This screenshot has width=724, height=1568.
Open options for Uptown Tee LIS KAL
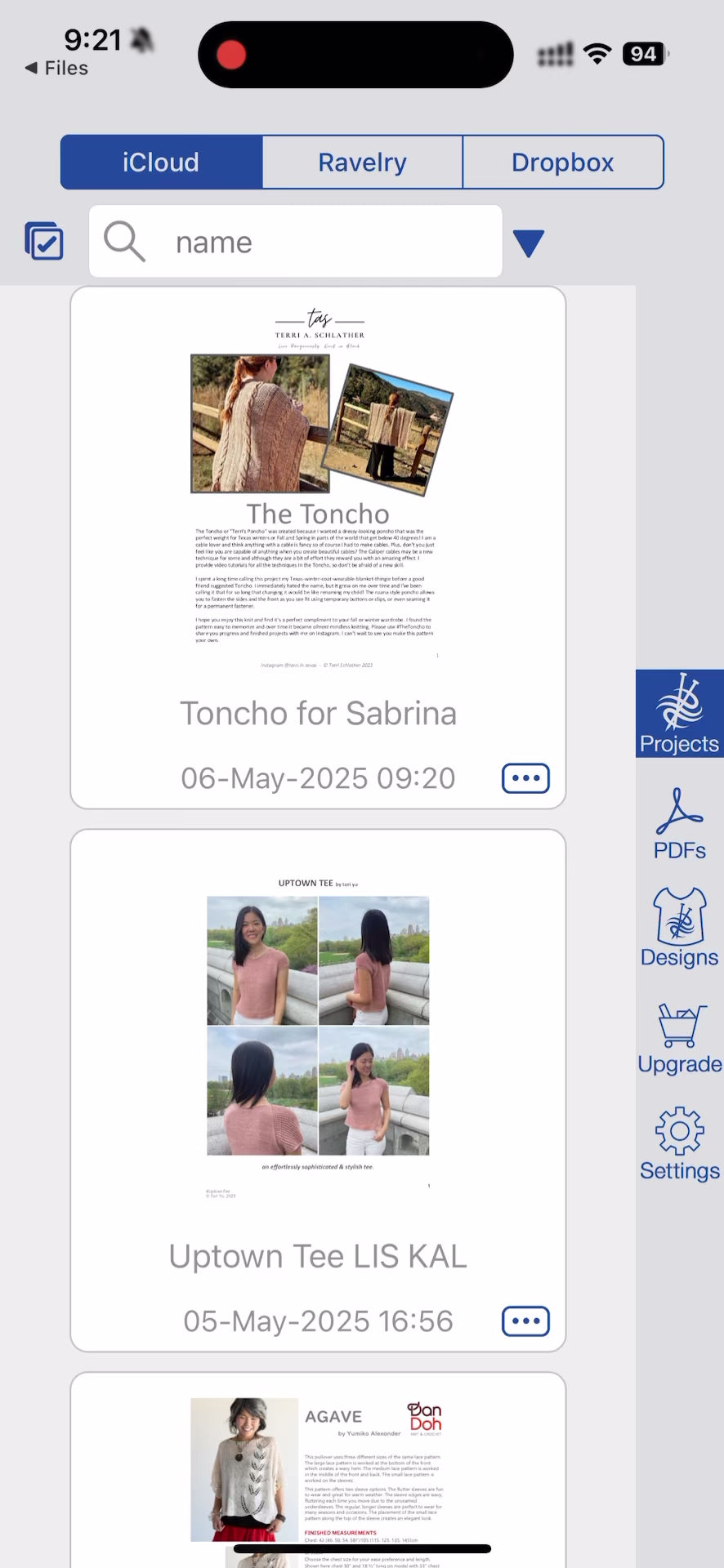pos(525,1321)
